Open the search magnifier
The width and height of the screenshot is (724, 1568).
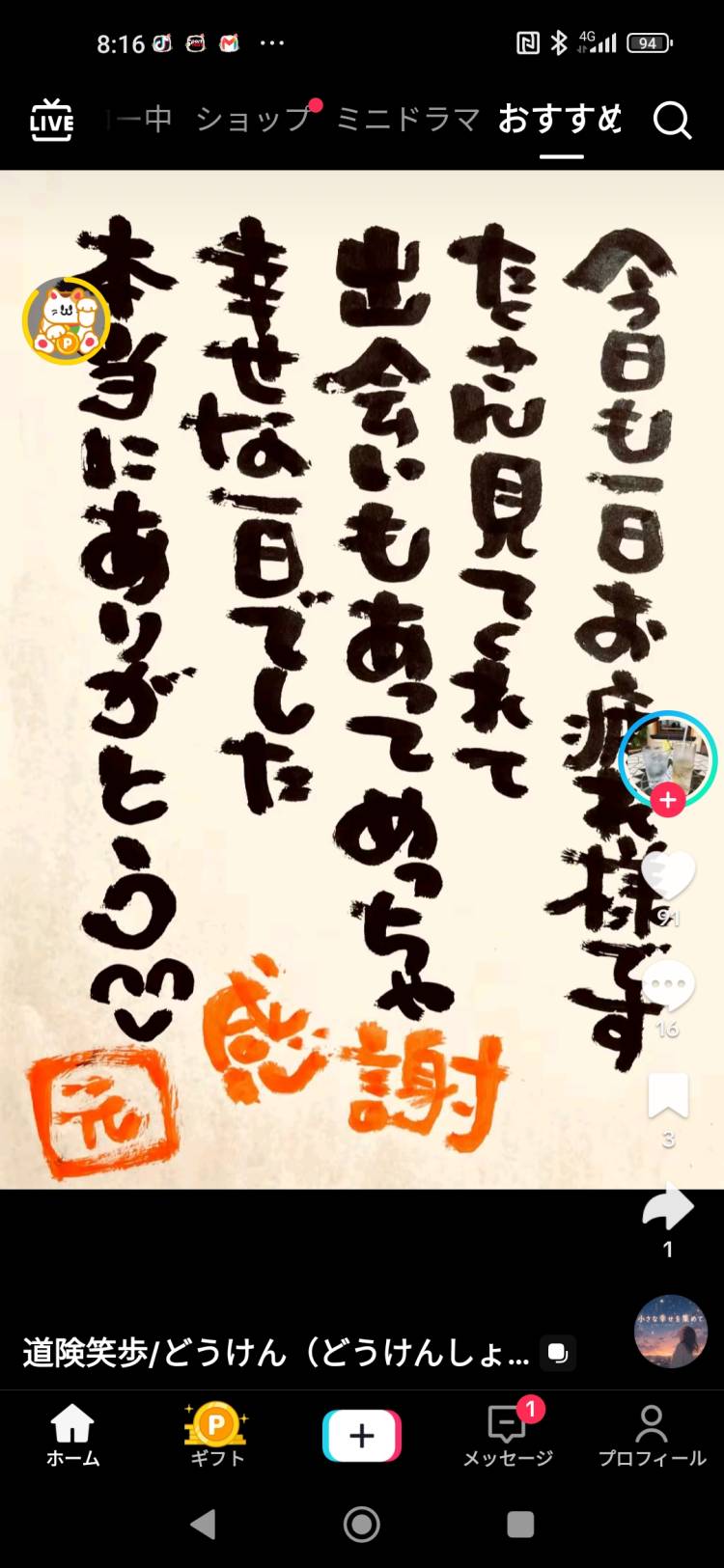pos(672,122)
